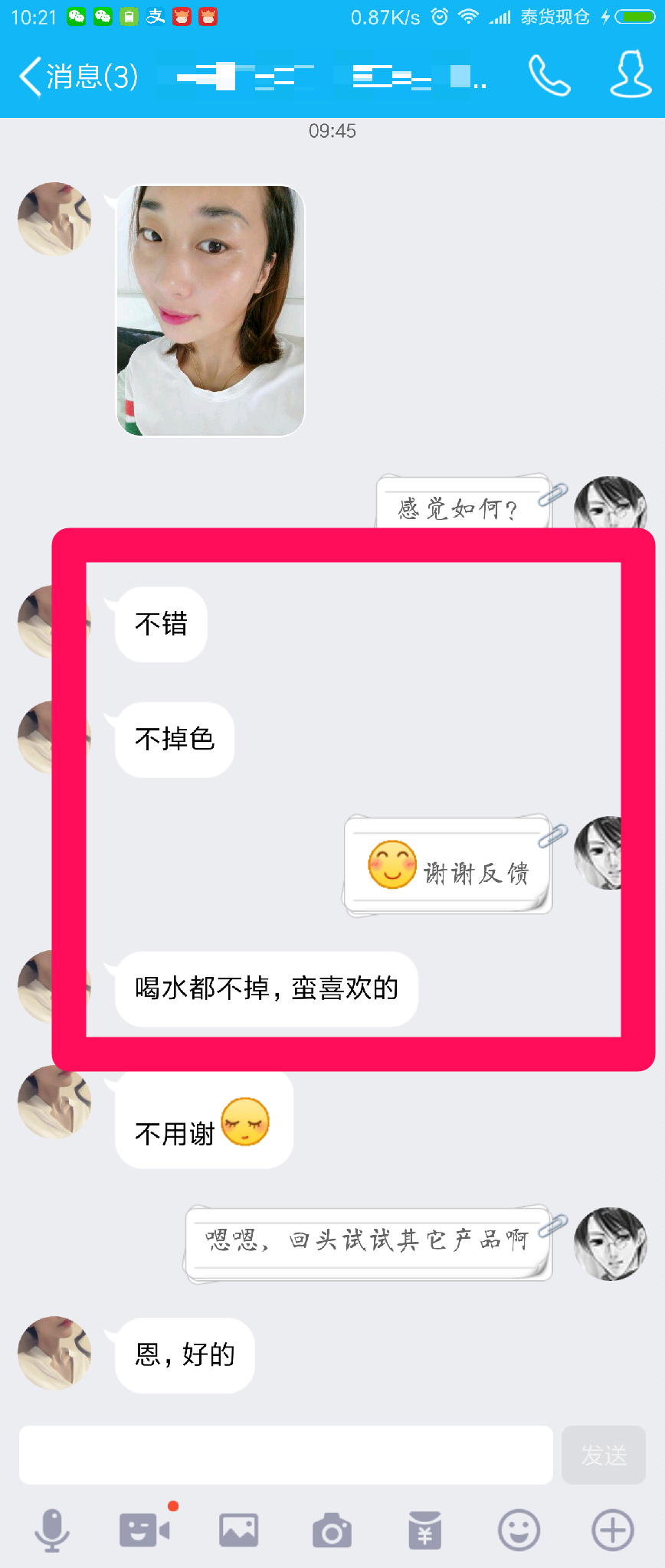The width and height of the screenshot is (665, 1568).
Task: Start a voice call with this contact
Action: (x=549, y=76)
